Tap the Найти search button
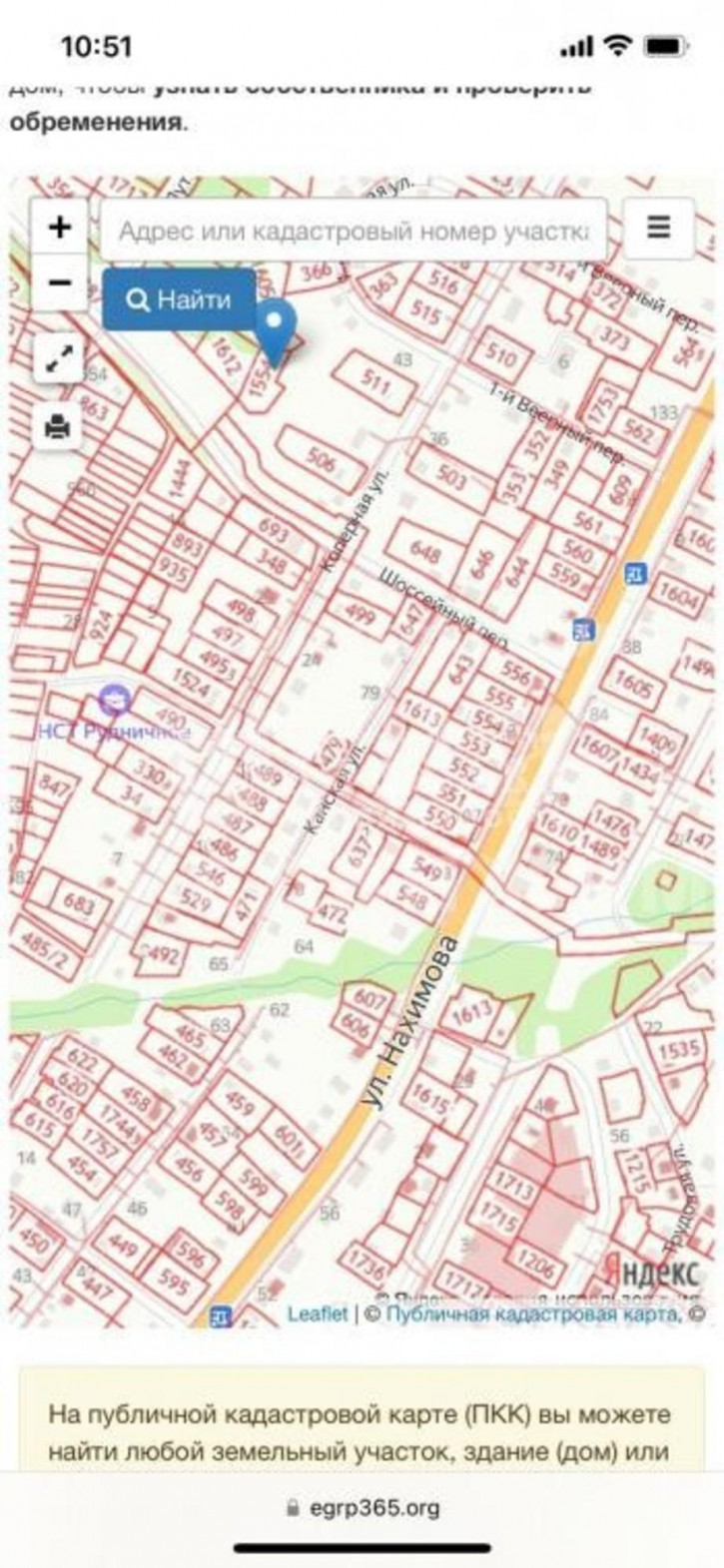 180,299
